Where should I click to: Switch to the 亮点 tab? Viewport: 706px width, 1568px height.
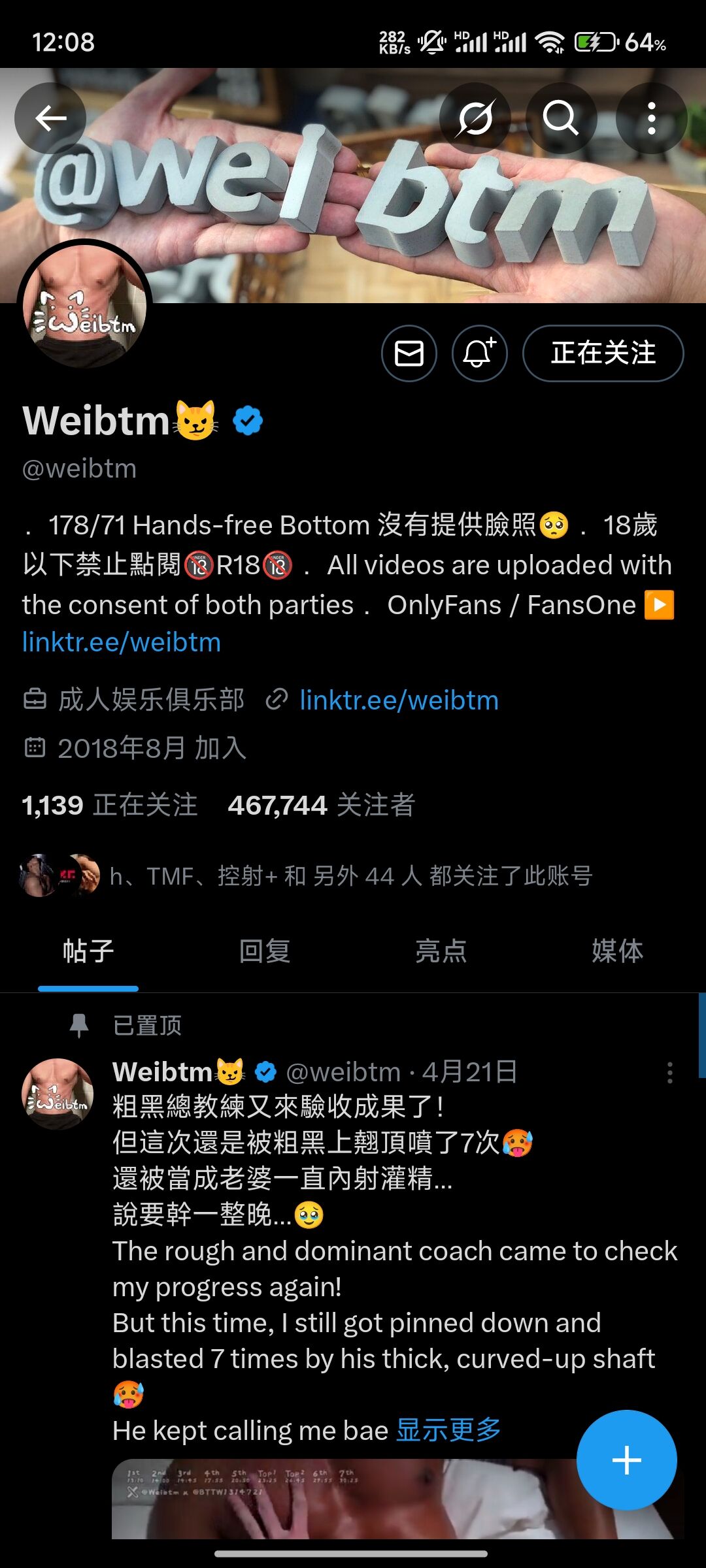441,951
